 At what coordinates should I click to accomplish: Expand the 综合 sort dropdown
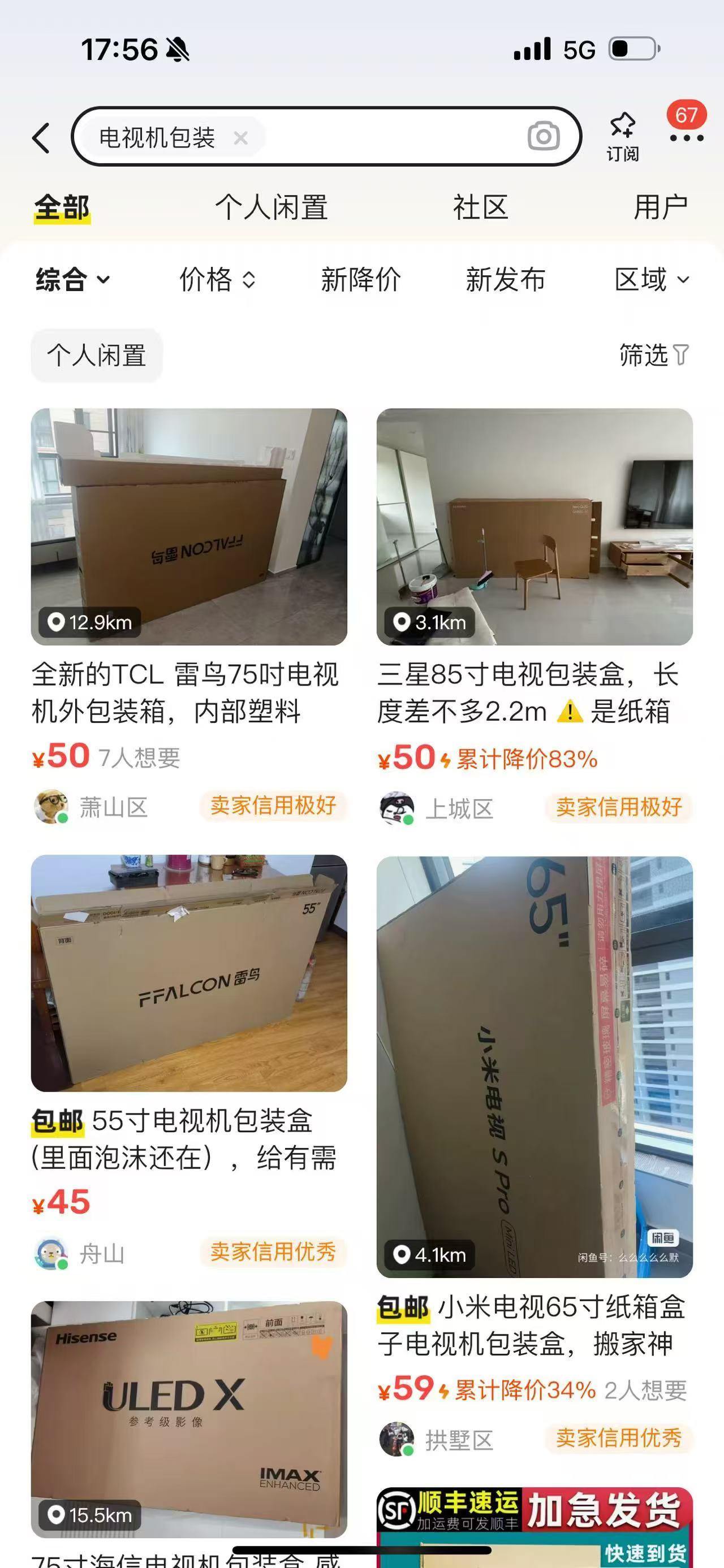click(72, 279)
